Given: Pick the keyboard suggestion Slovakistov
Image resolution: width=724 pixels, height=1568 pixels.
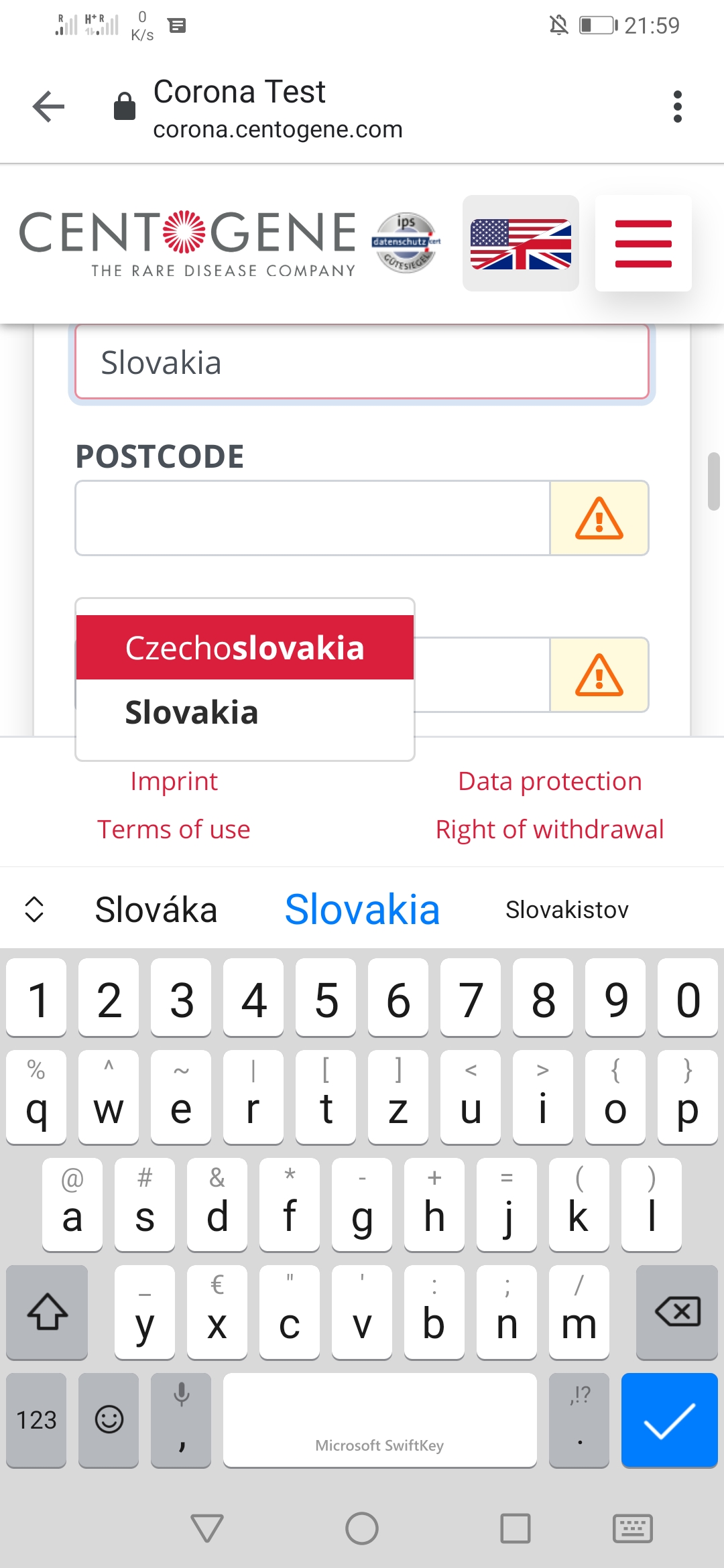Looking at the screenshot, I should pyautogui.click(x=566, y=910).
